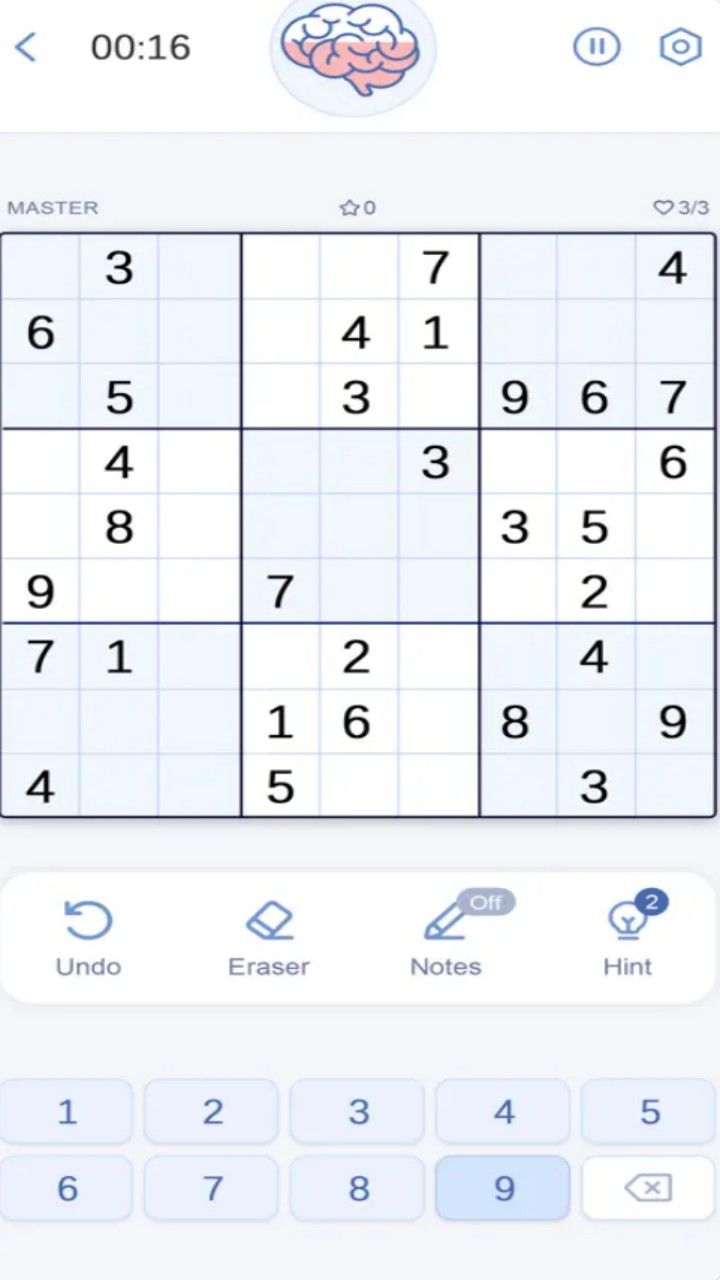The height and width of the screenshot is (1280, 720).
Task: Choose number 3 on the keypad
Action: [x=358, y=1112]
